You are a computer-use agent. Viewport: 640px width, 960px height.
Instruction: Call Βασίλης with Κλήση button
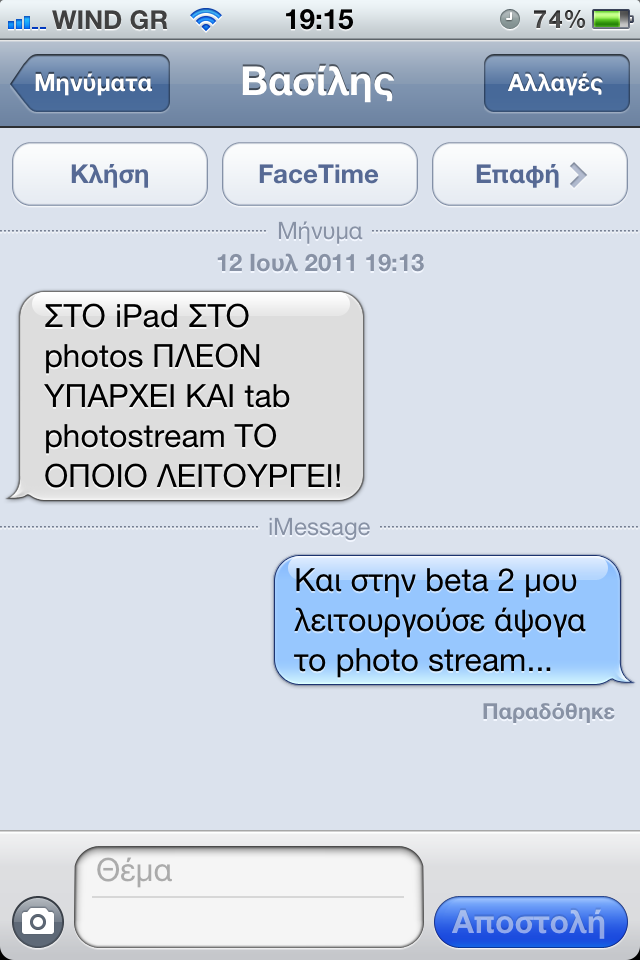(x=110, y=175)
